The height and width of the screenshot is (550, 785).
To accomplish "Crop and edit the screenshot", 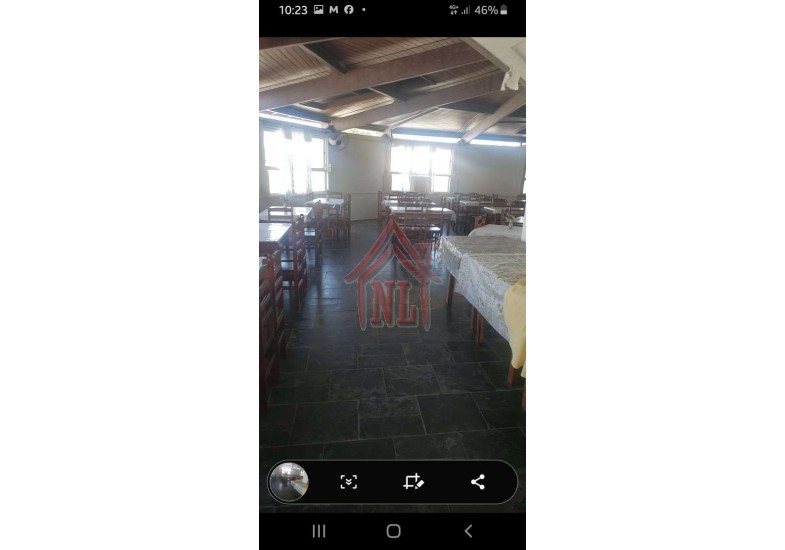I will point(414,482).
